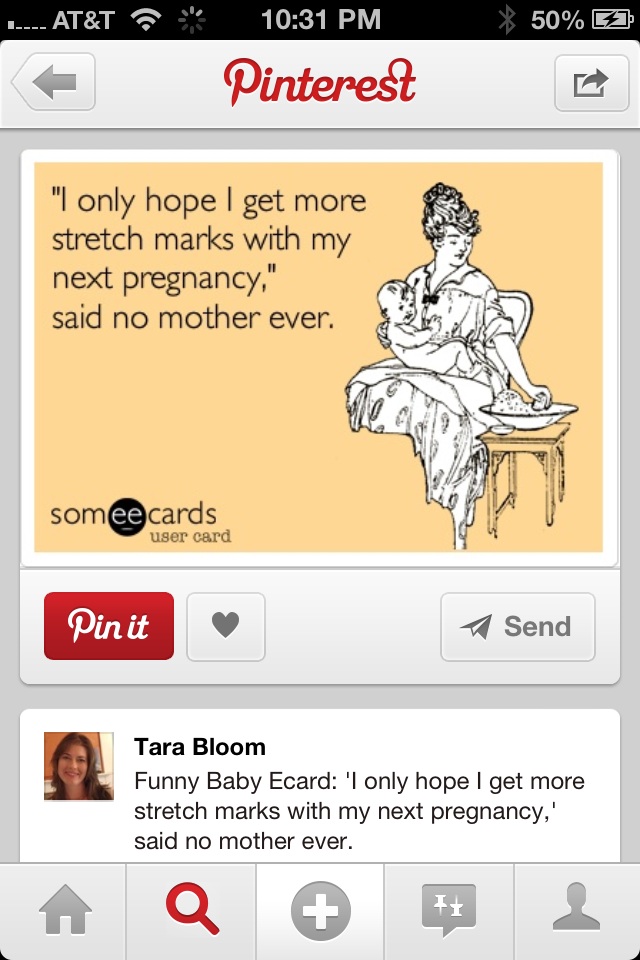Screen dimensions: 640x960
Task: Share this pin via the top-right icon
Action: point(589,83)
